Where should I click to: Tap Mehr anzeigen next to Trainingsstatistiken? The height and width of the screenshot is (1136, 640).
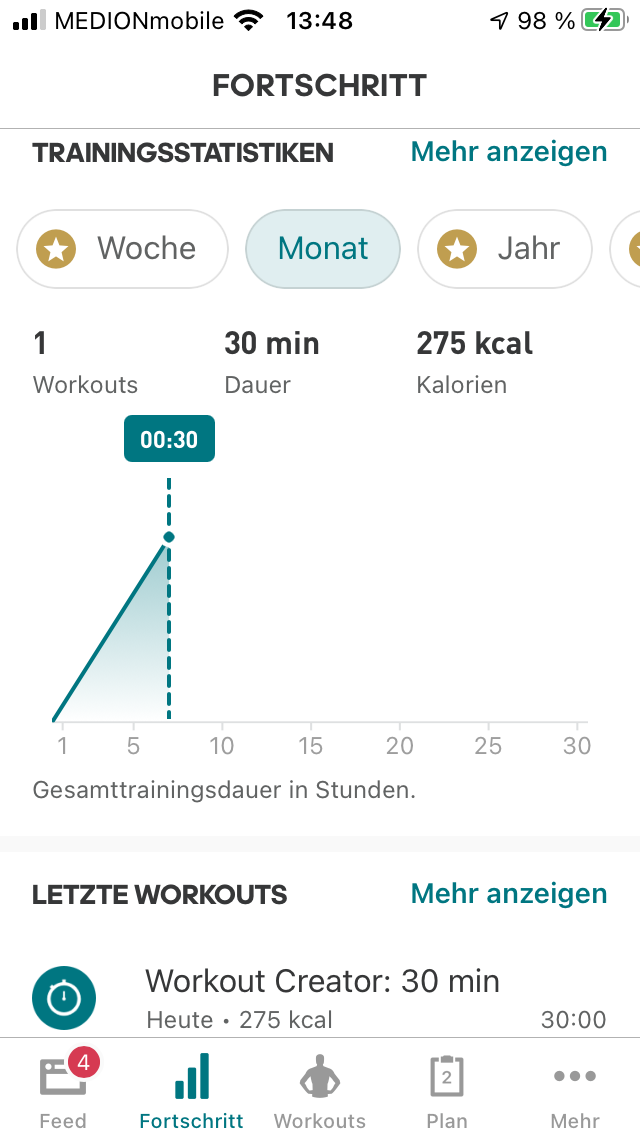tap(509, 152)
